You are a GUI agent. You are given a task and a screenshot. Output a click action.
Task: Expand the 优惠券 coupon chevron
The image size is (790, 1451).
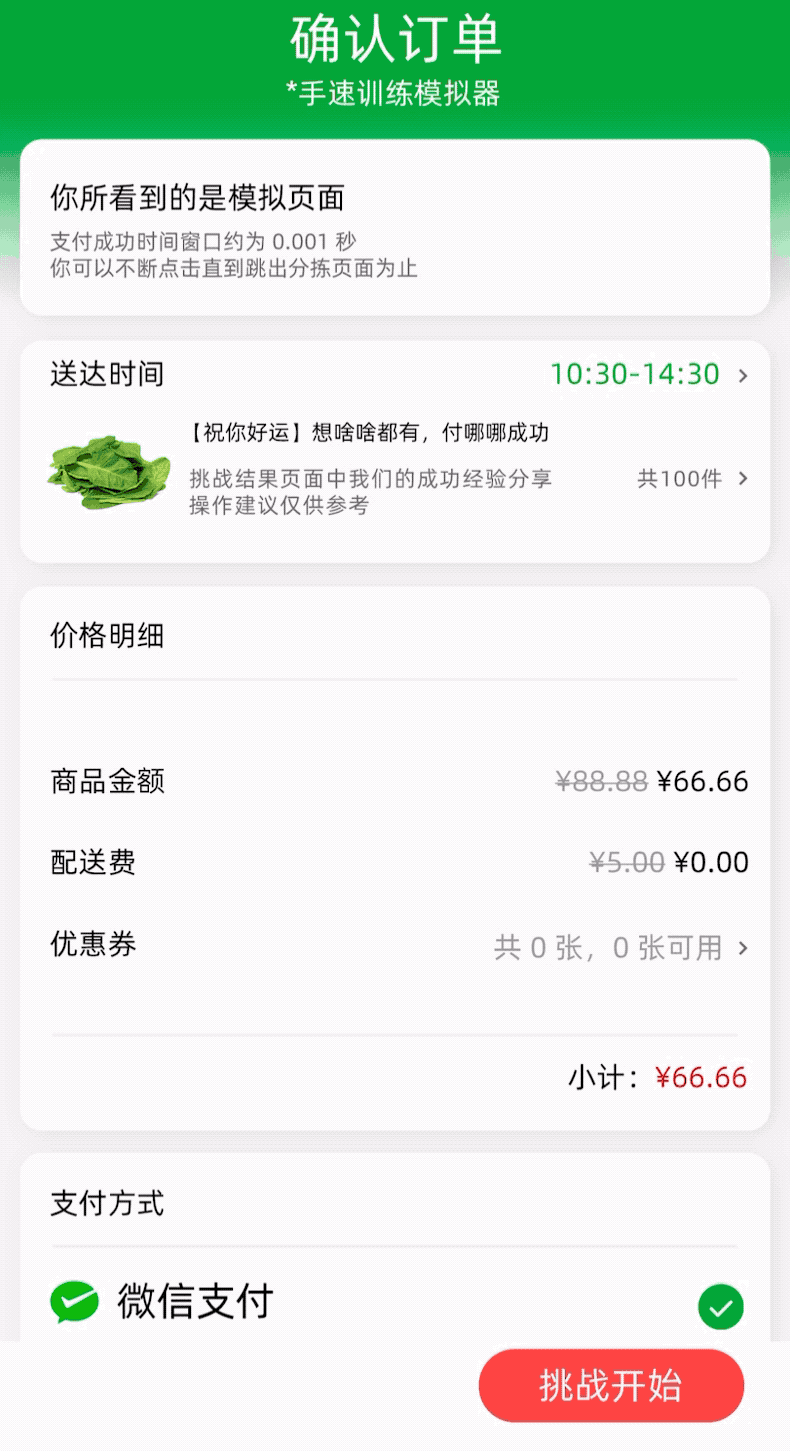click(741, 947)
